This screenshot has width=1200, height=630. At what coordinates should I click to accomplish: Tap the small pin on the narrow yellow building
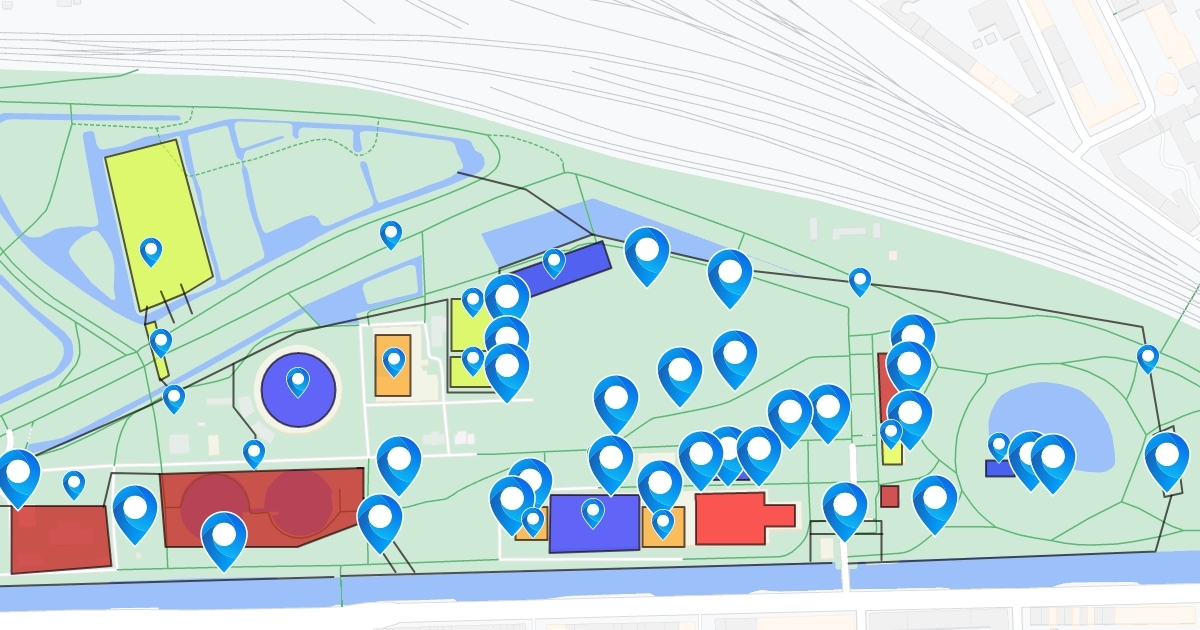coord(891,433)
